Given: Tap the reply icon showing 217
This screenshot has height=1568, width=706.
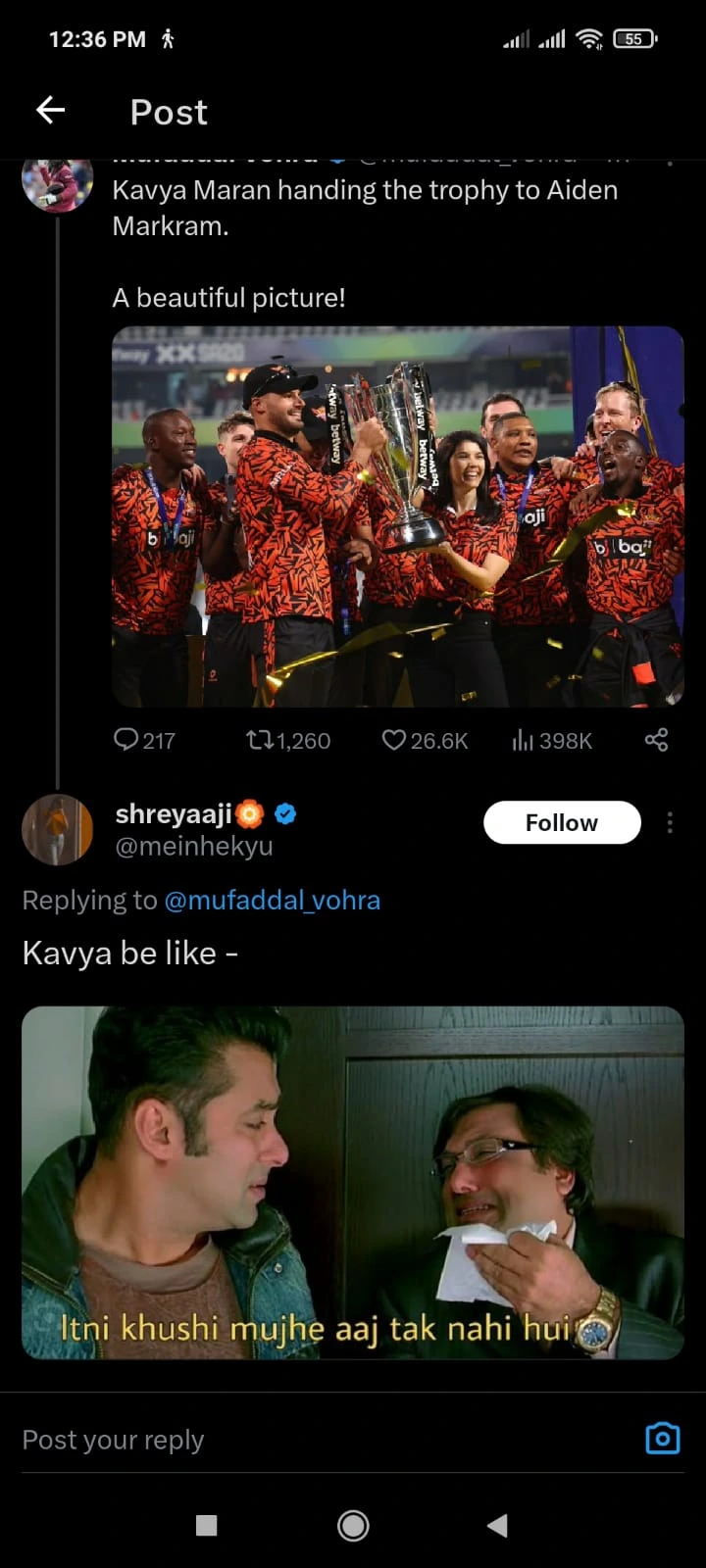Looking at the screenshot, I should point(144,740).
